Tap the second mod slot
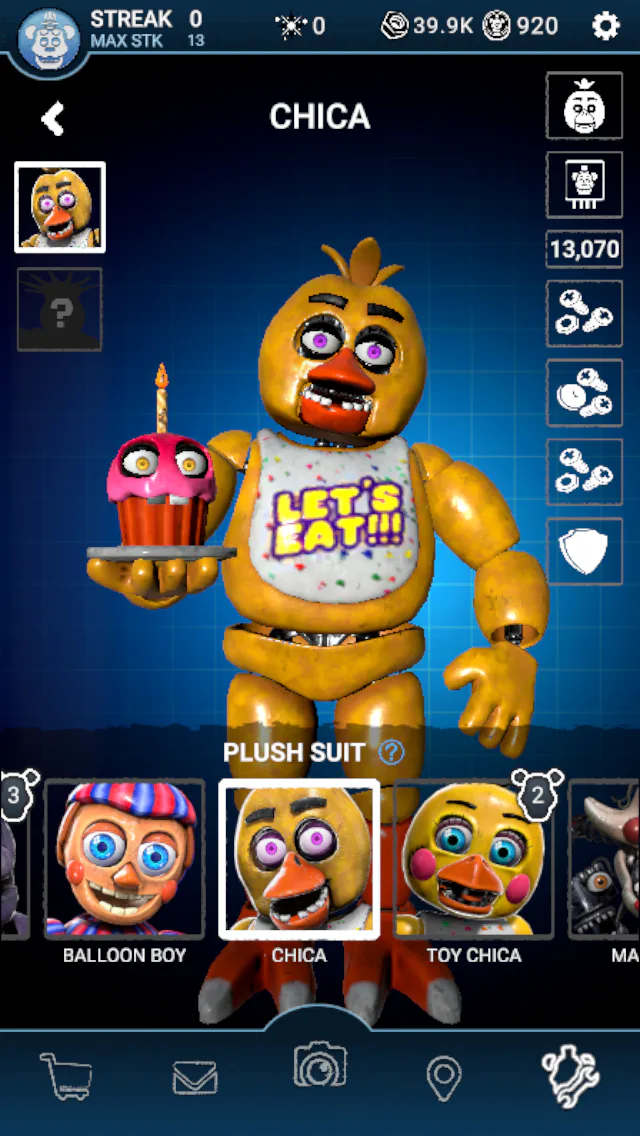The image size is (640, 1136). point(584,393)
